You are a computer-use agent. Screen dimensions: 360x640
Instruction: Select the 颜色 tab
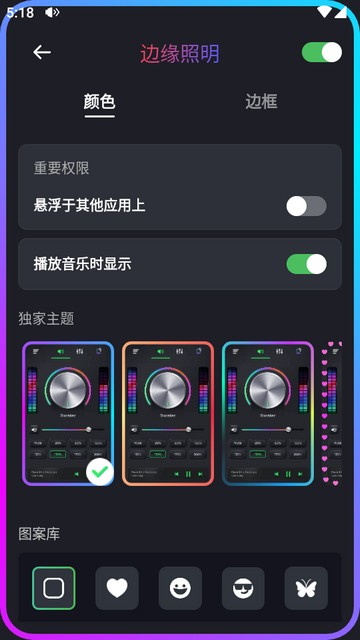[x=99, y=102]
